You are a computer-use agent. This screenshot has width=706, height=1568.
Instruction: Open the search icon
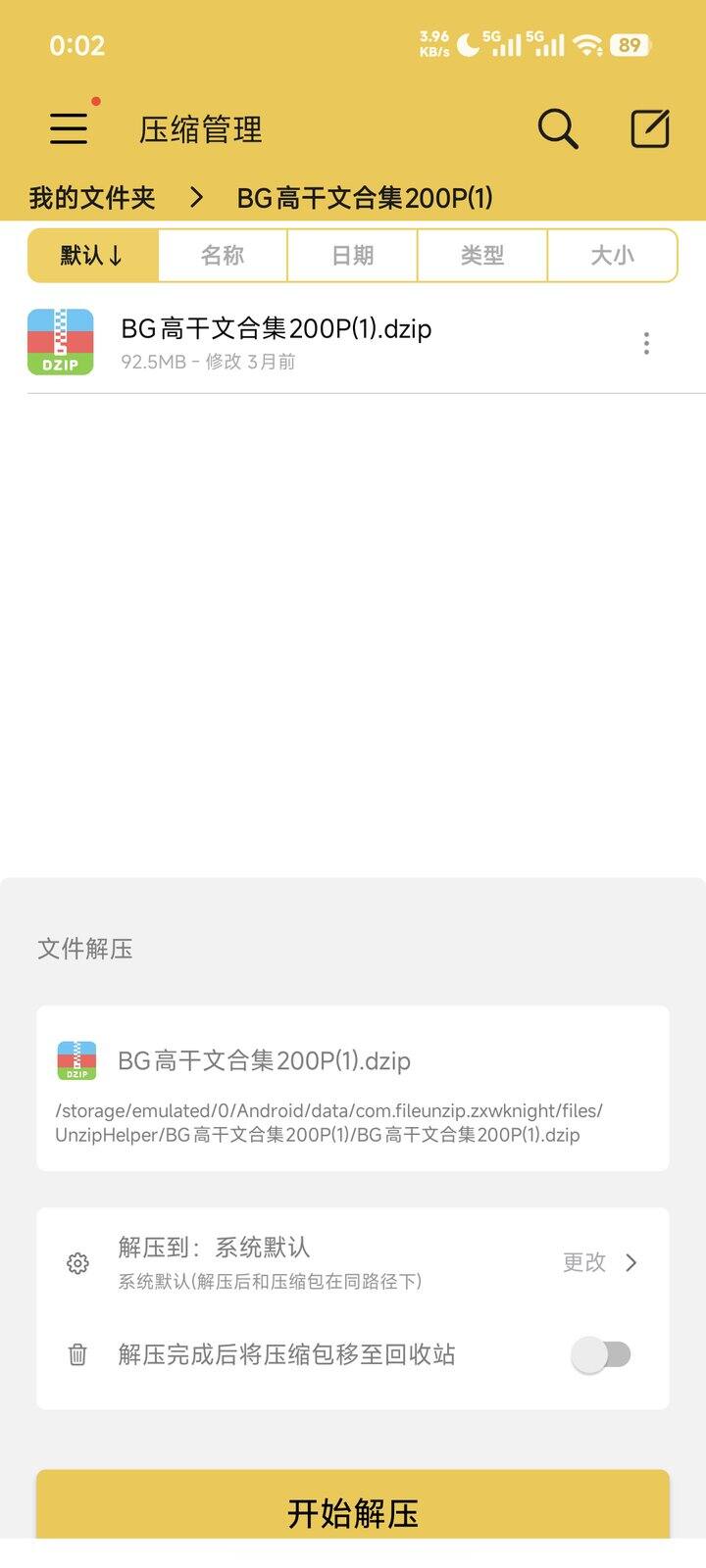coord(558,128)
